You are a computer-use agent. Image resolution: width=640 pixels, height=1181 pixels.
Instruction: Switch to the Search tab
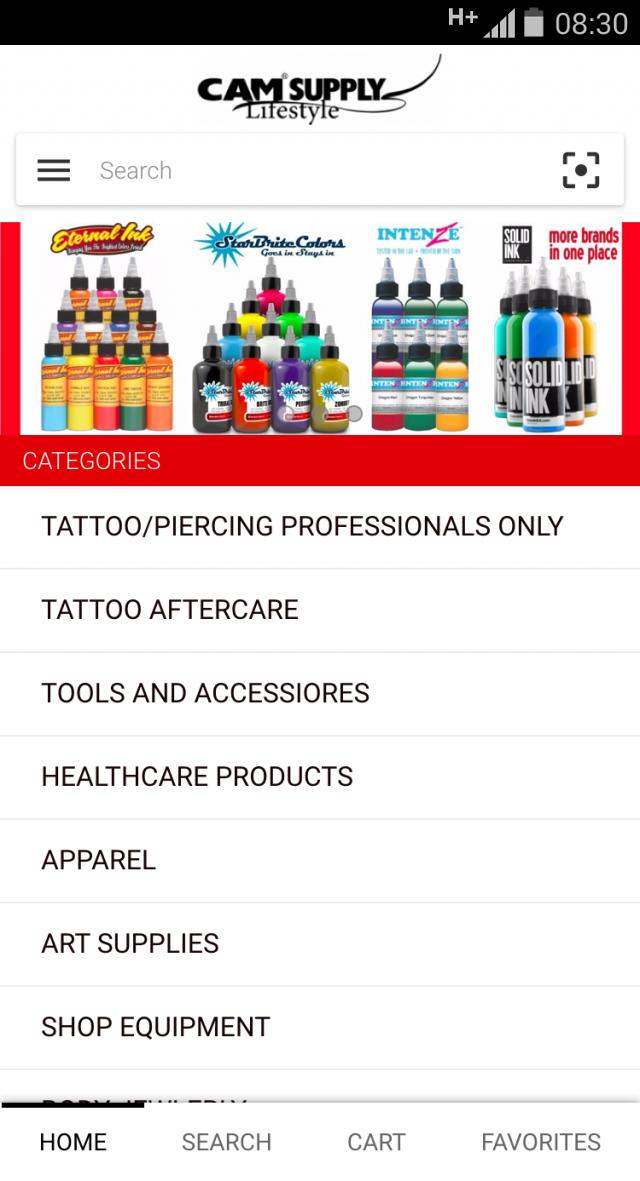point(226,1142)
